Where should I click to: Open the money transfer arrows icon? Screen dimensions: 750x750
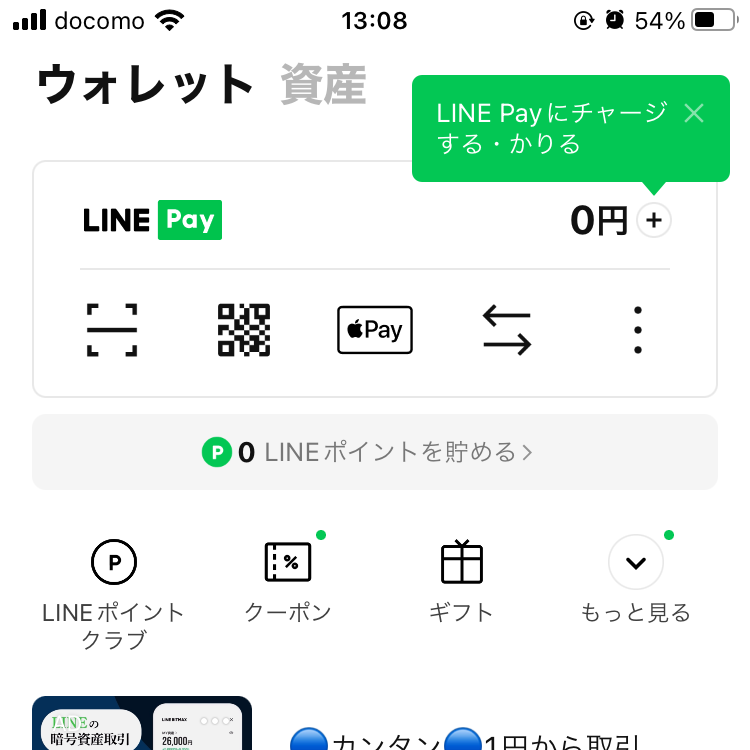507,329
